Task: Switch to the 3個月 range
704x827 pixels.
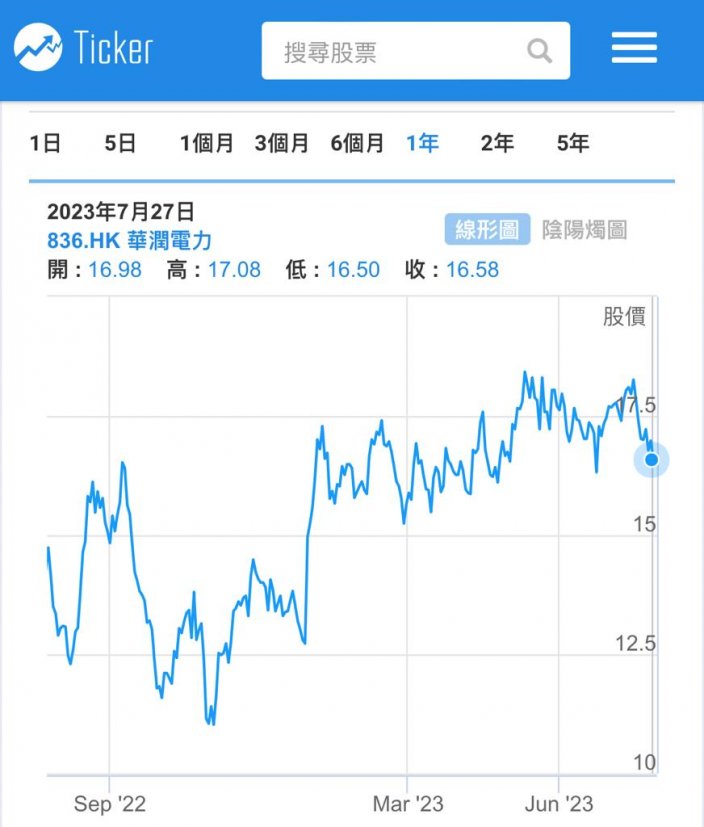Action: [x=282, y=143]
